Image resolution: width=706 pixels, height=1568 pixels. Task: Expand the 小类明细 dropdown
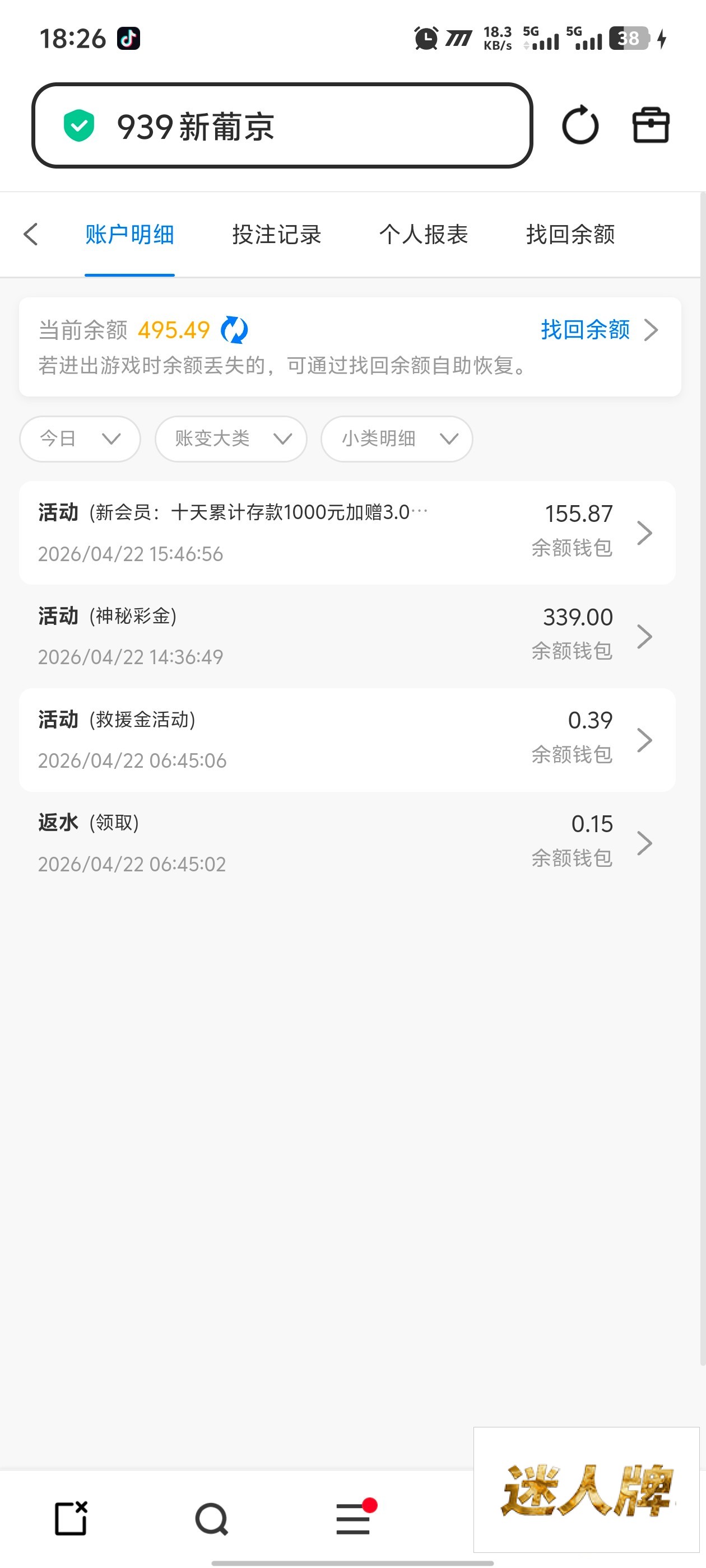point(397,438)
